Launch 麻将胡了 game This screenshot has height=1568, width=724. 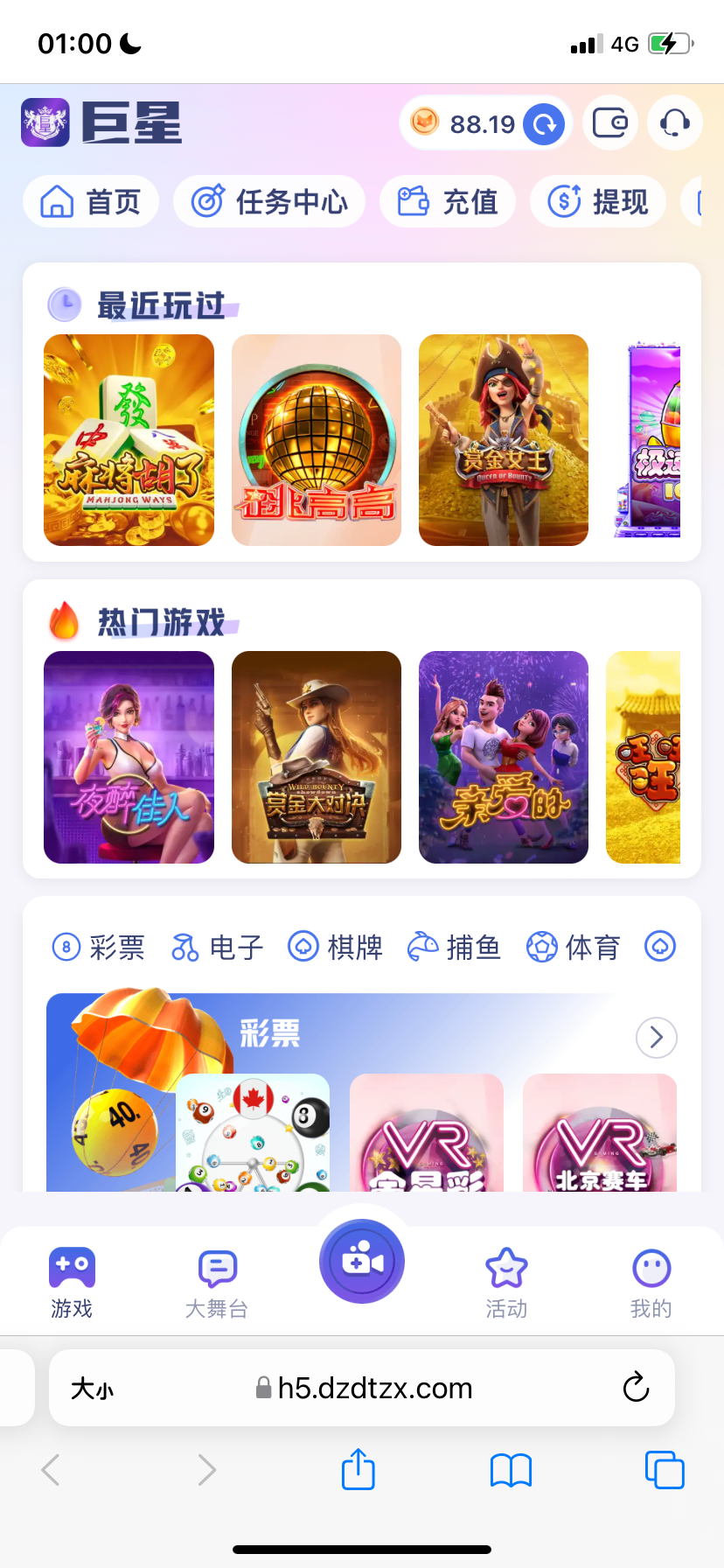[x=129, y=440]
